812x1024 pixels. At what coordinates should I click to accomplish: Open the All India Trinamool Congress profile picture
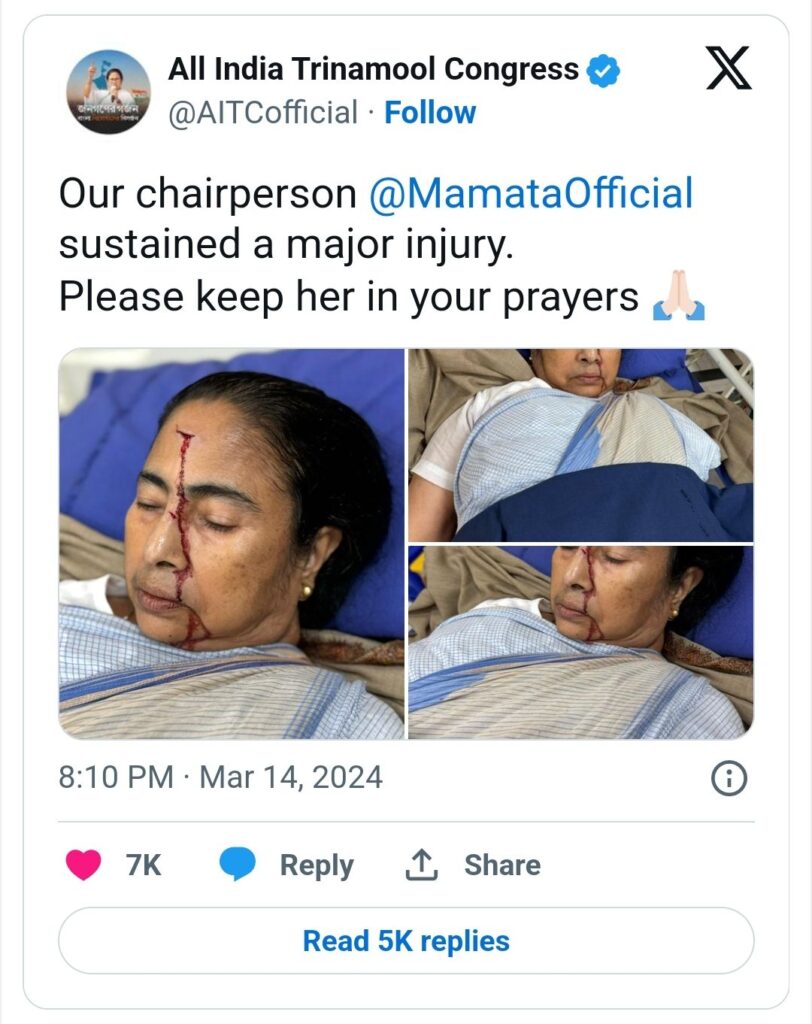pyautogui.click(x=108, y=92)
